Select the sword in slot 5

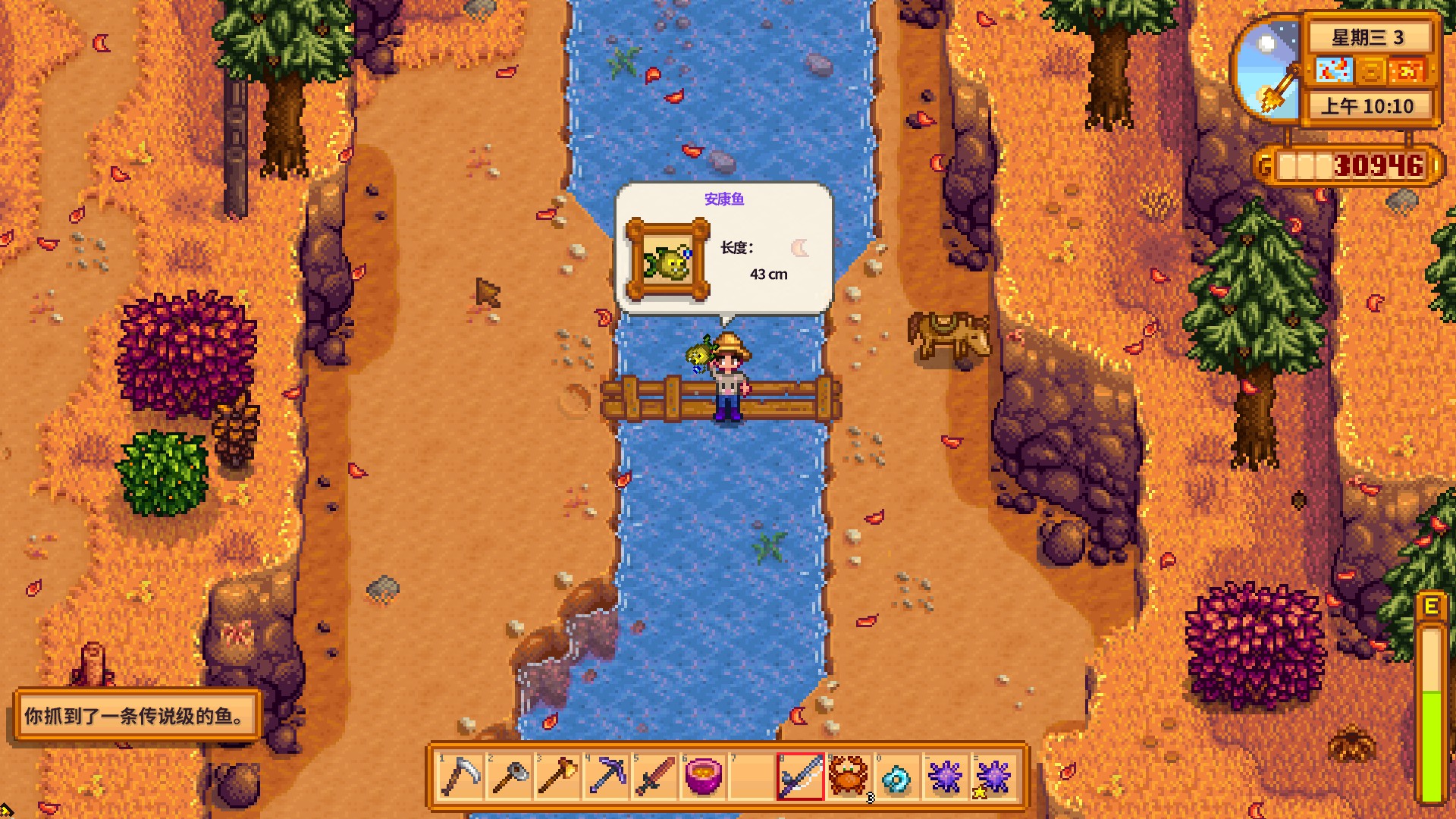[654, 777]
